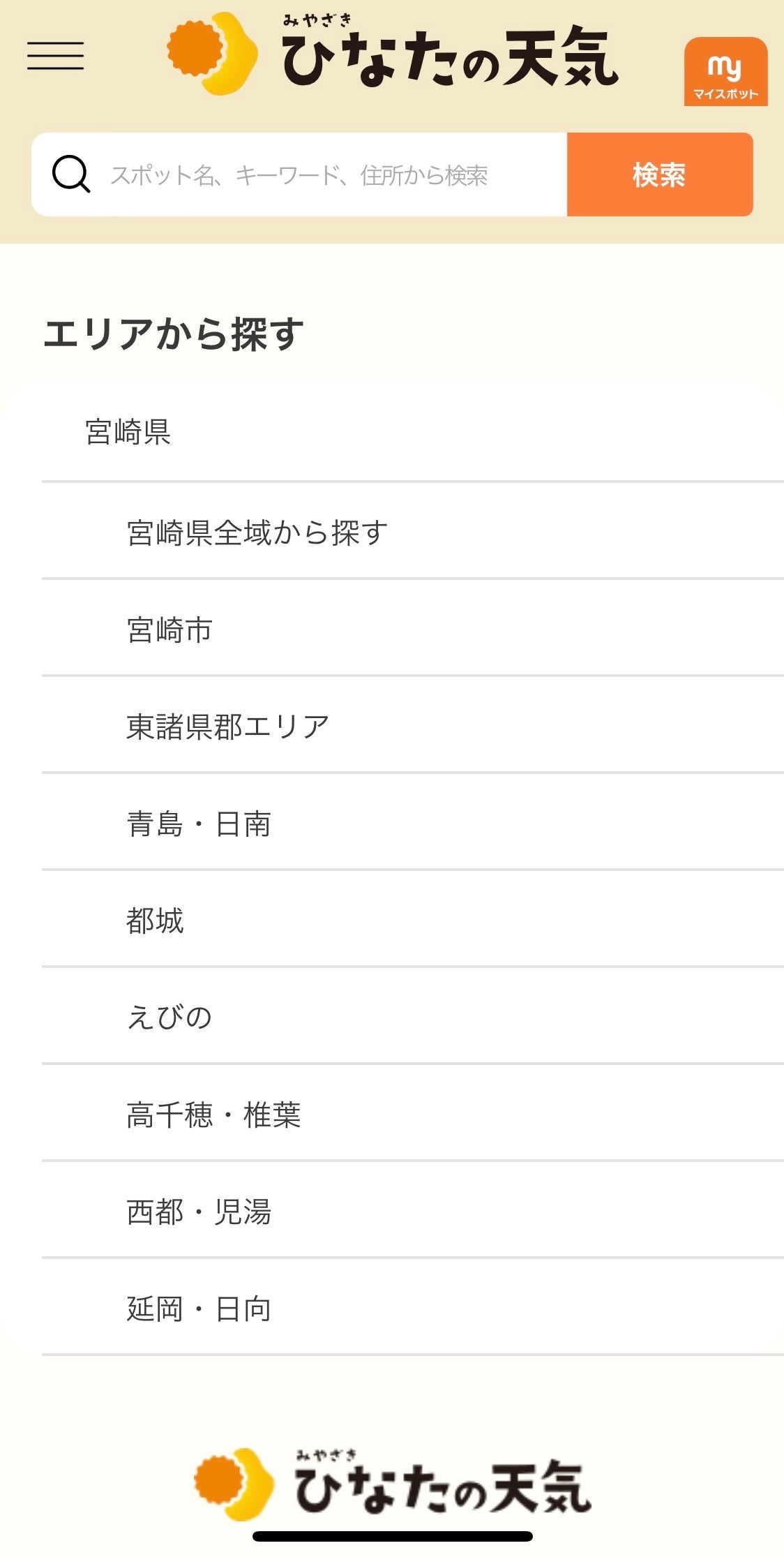Select 宮崎県 area row
This screenshot has width=784, height=1557.
click(x=128, y=432)
